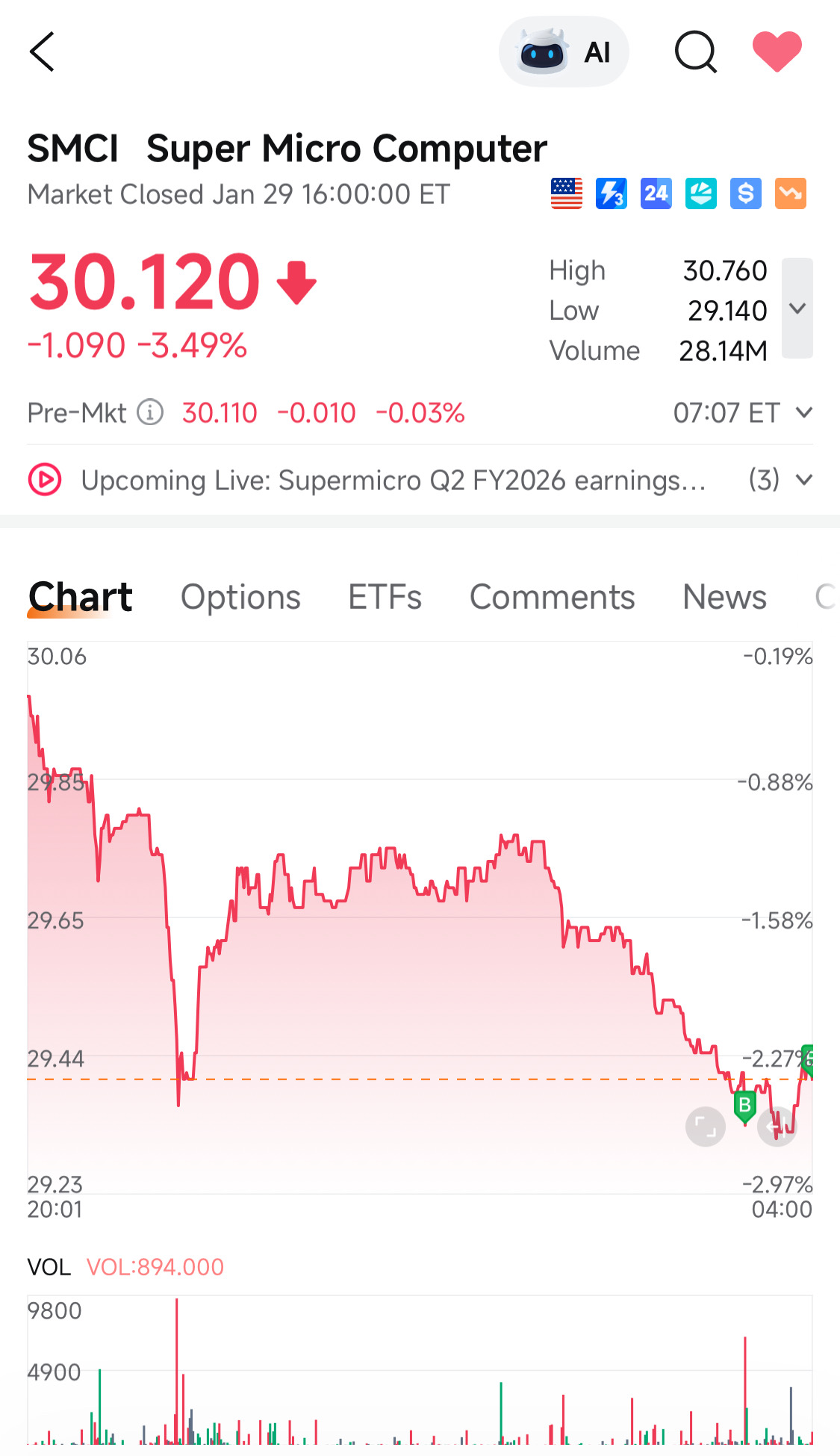Image resolution: width=840 pixels, height=1456 pixels.
Task: Expand the chart to full screen
Action: [x=705, y=1127]
